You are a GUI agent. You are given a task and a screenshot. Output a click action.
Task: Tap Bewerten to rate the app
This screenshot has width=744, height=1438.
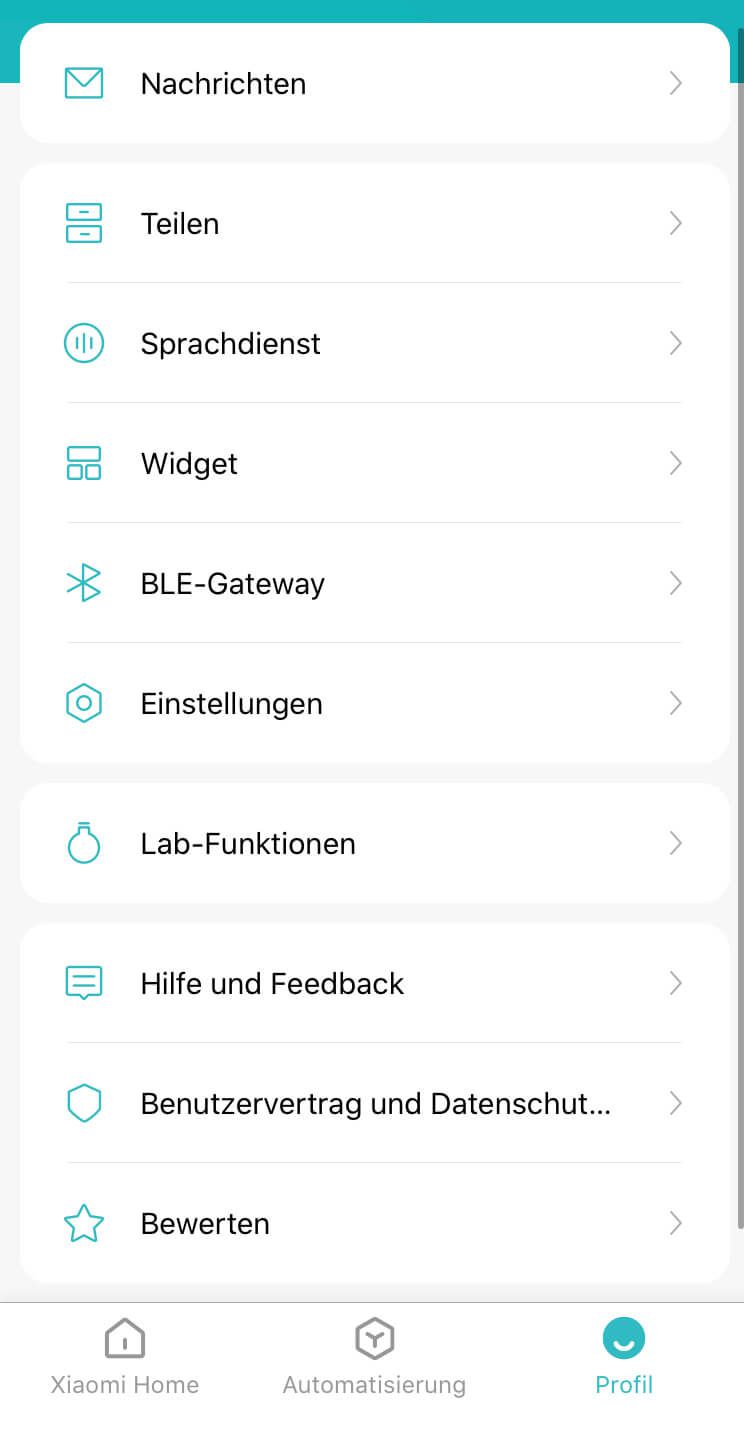click(374, 1223)
